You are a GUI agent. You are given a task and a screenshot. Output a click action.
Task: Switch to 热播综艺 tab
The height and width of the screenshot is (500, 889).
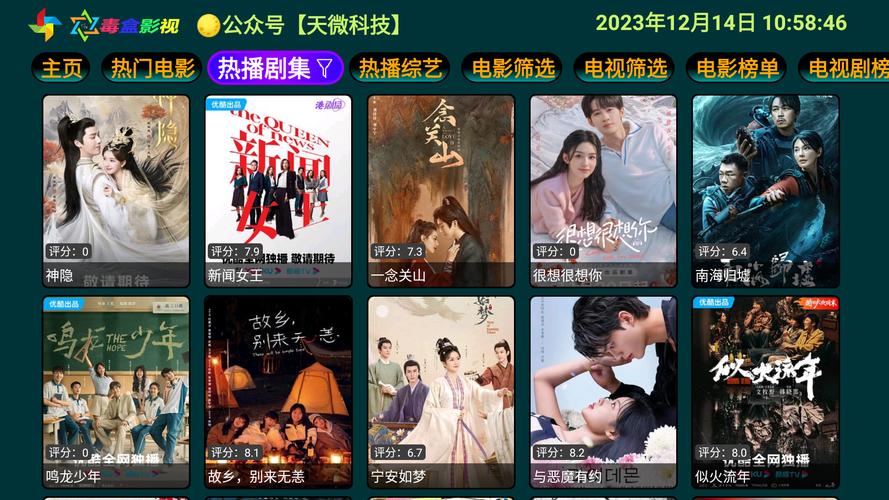click(x=400, y=68)
